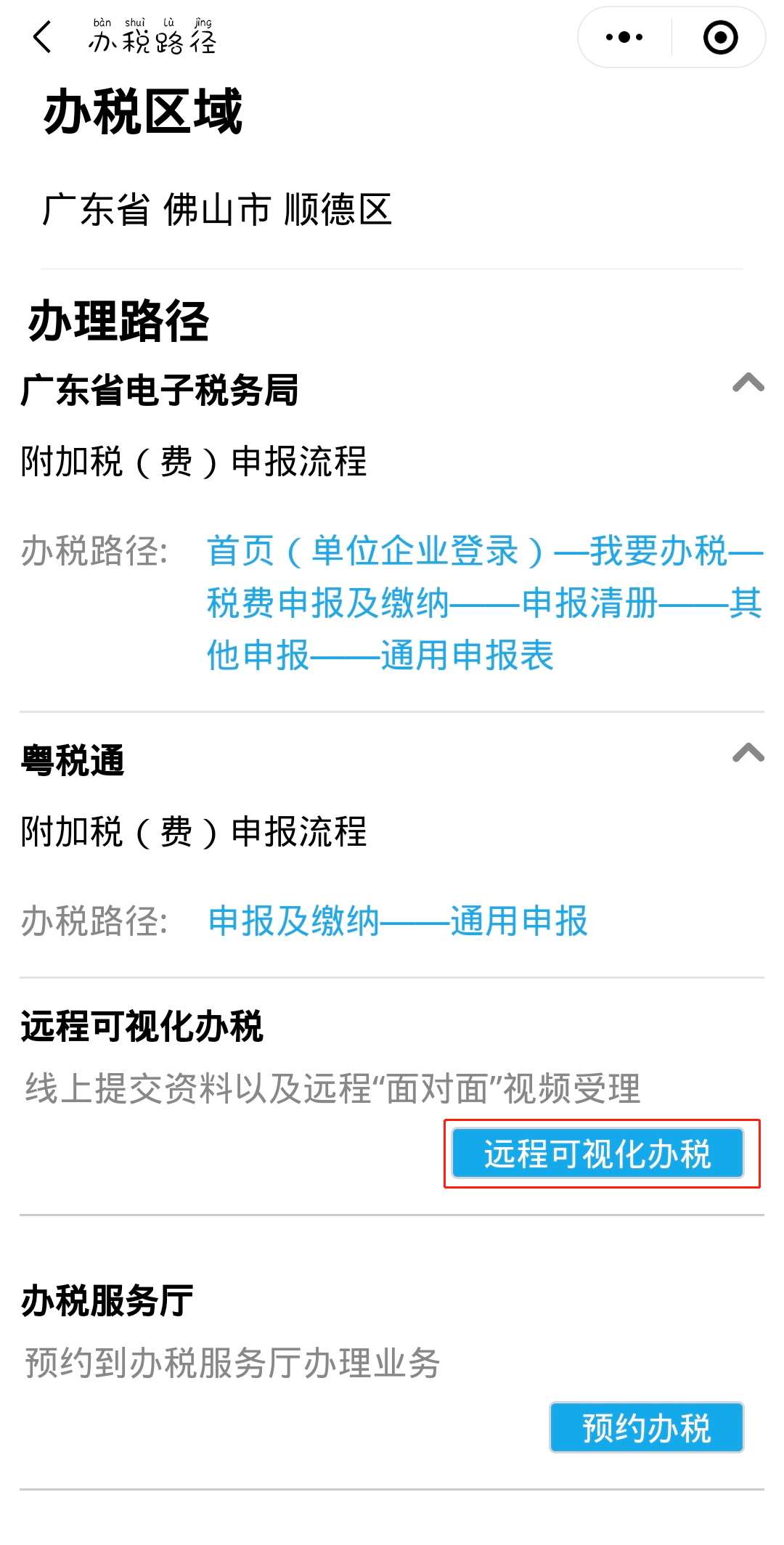
Task: Collapse the 广东省电子税务局 section
Action: (x=748, y=383)
